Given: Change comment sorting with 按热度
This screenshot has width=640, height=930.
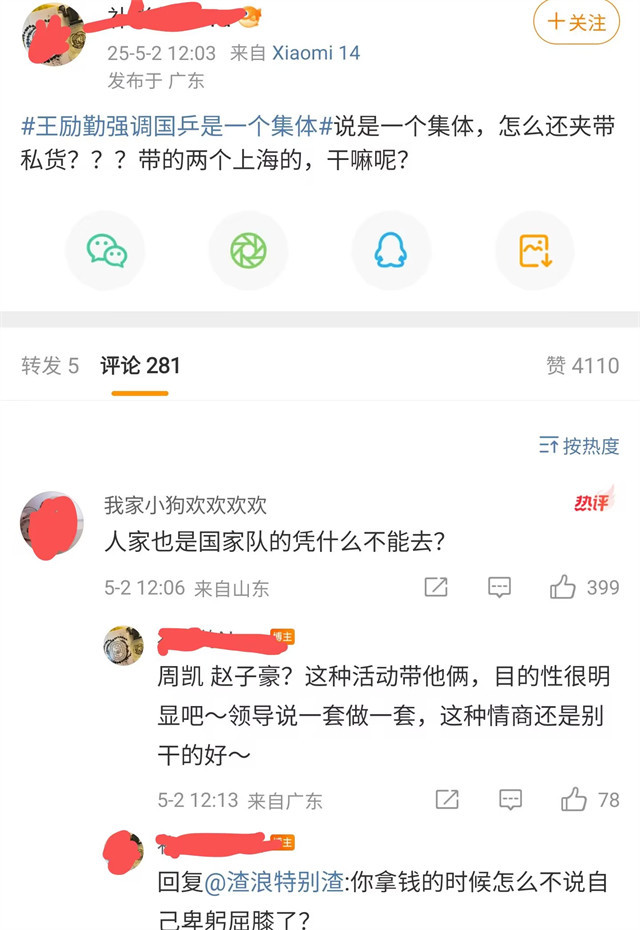Looking at the screenshot, I should pyautogui.click(x=579, y=446).
